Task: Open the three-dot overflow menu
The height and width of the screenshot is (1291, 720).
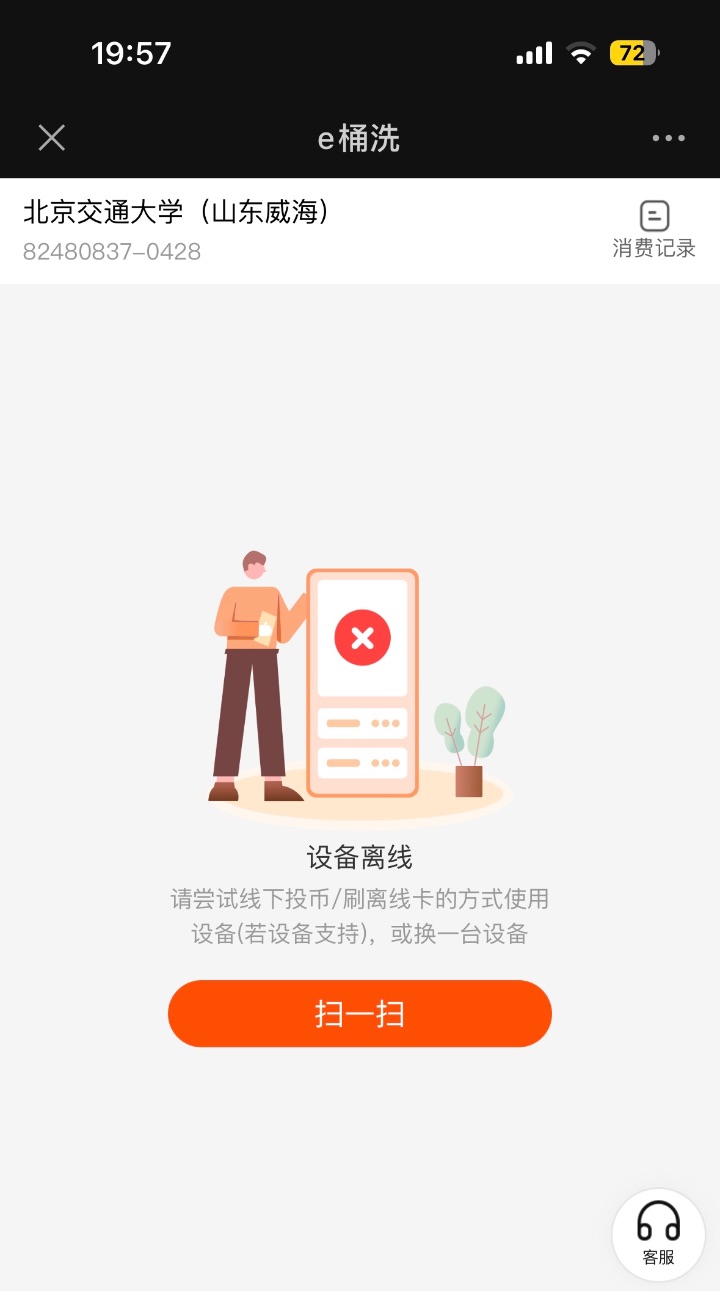Action: coord(668,138)
